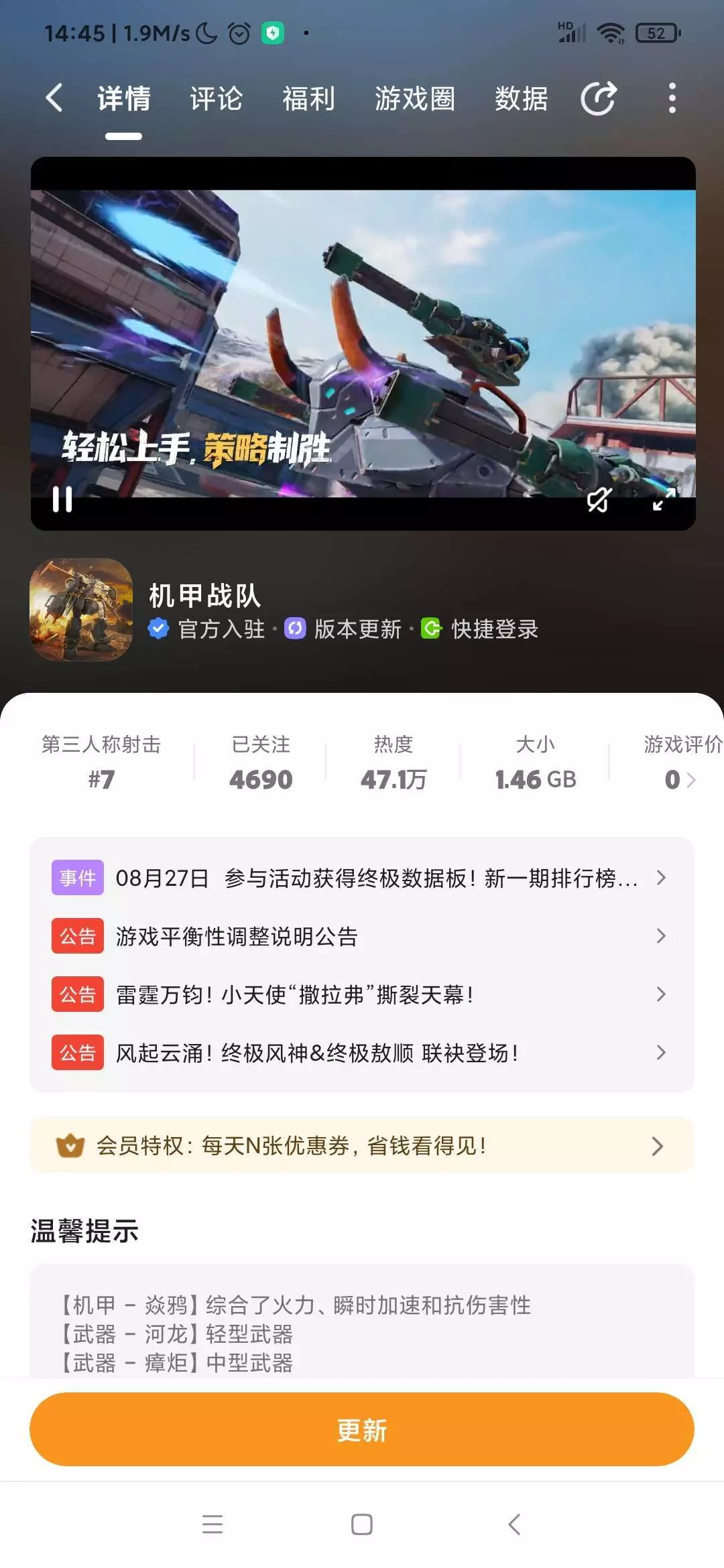Open the system recent apps button
The height and width of the screenshot is (1568, 724).
(x=213, y=1524)
